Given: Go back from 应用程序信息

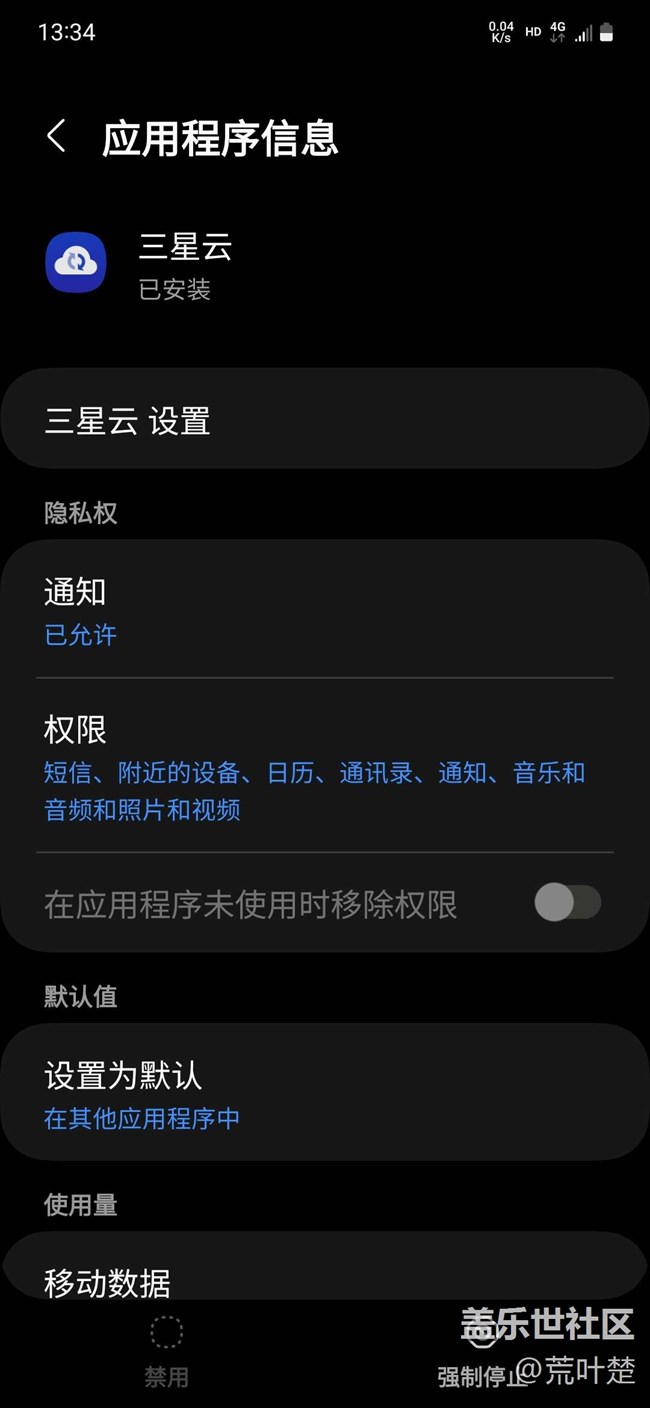Looking at the screenshot, I should (57, 136).
